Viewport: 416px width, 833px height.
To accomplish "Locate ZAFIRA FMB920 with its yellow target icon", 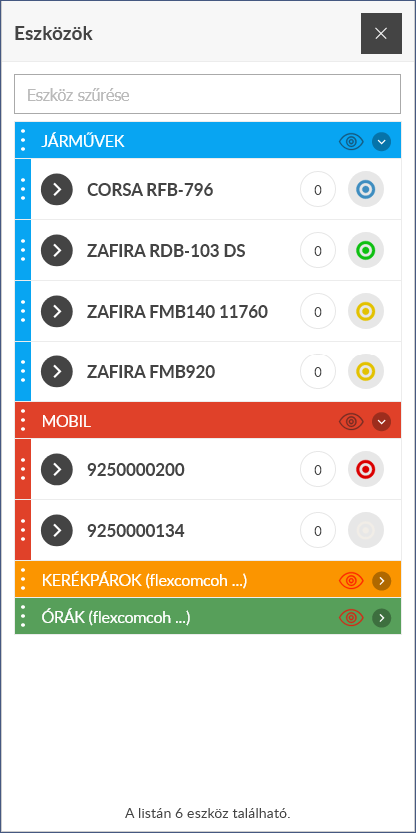I will coord(366,371).
